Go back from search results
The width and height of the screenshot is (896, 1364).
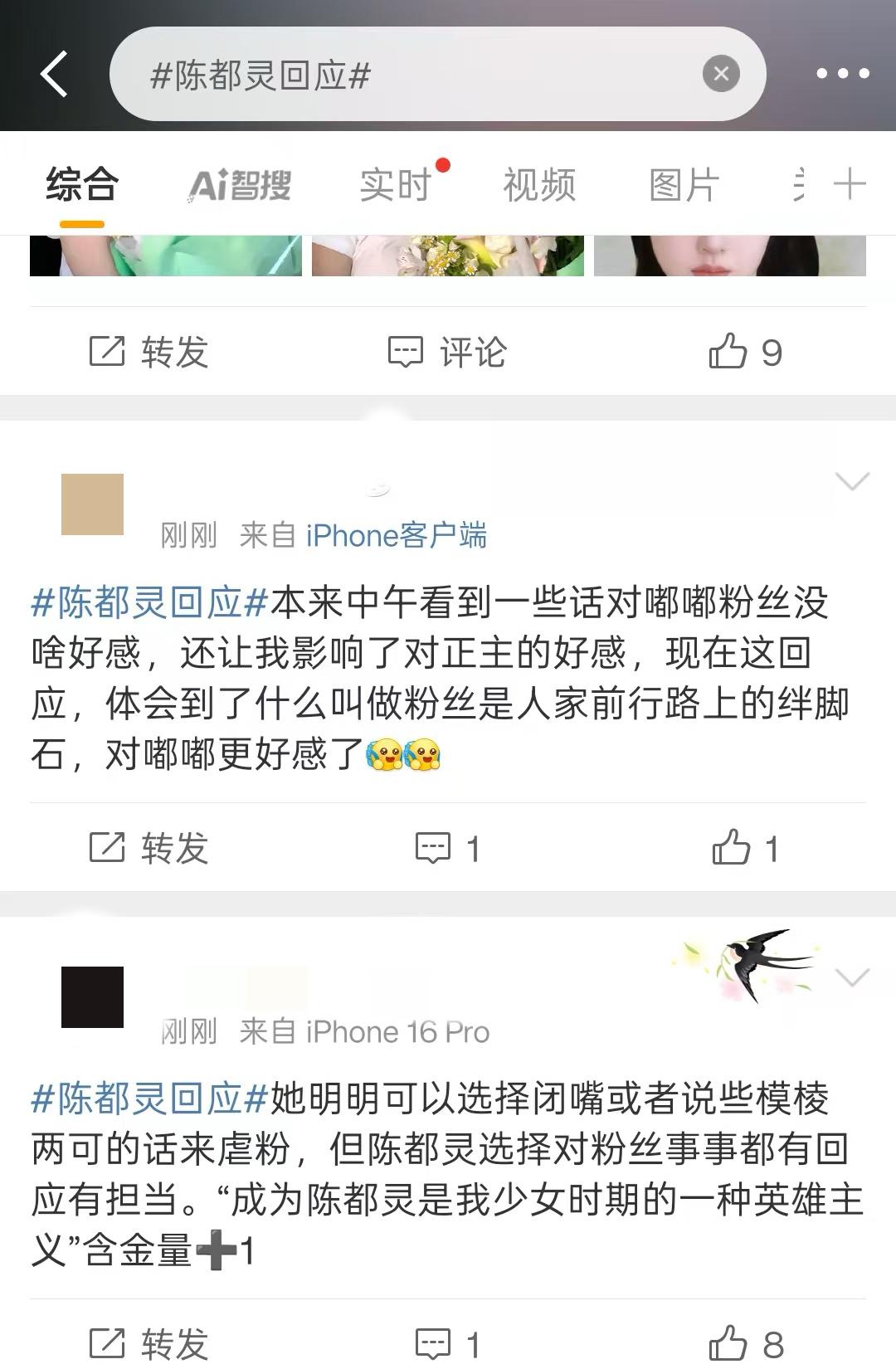[54, 74]
